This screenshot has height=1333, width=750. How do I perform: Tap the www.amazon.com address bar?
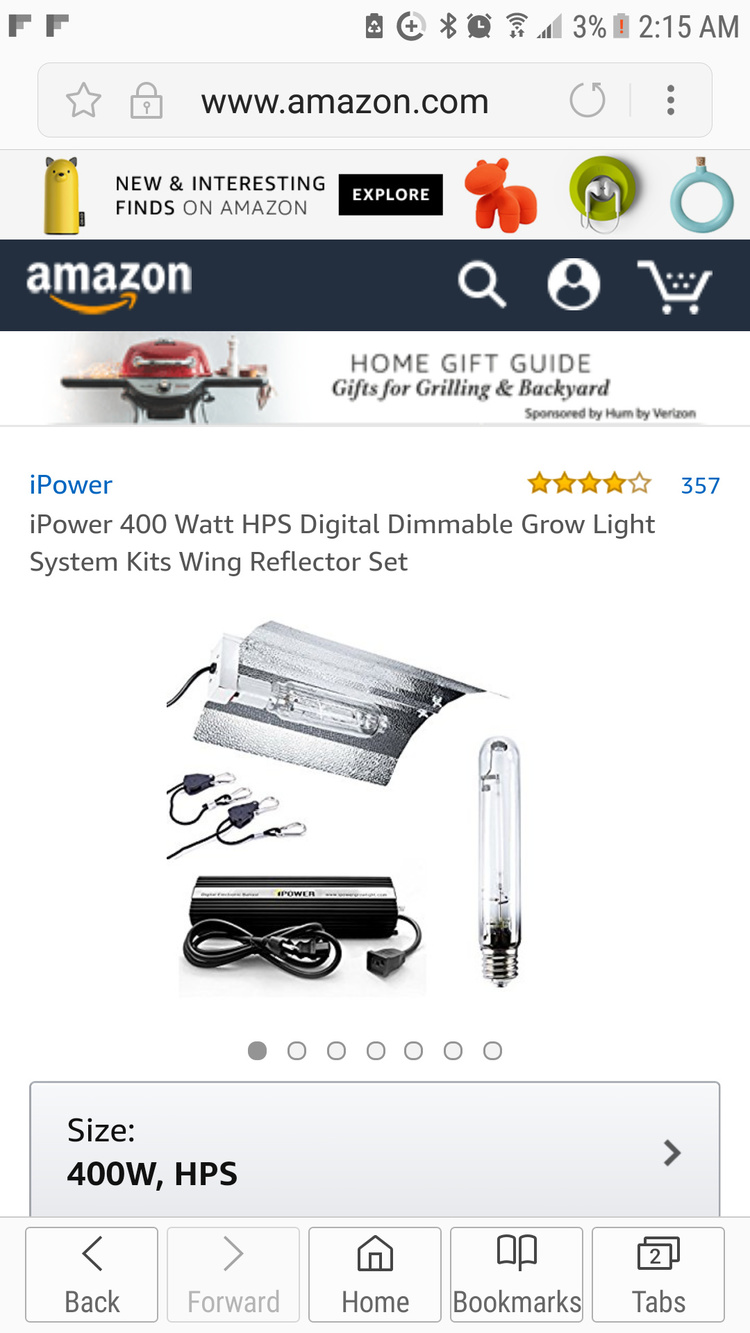(x=344, y=101)
